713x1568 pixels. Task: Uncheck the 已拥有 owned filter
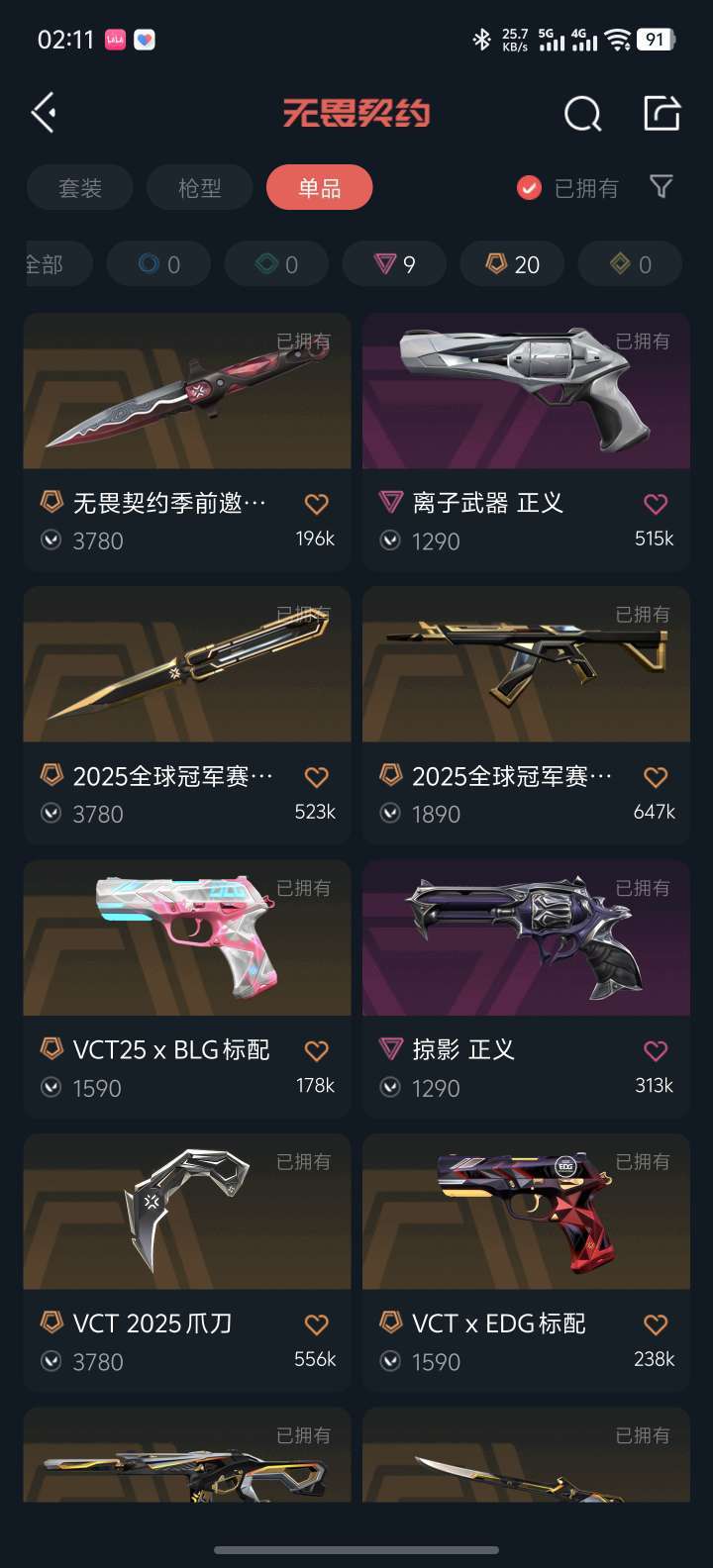[530, 187]
